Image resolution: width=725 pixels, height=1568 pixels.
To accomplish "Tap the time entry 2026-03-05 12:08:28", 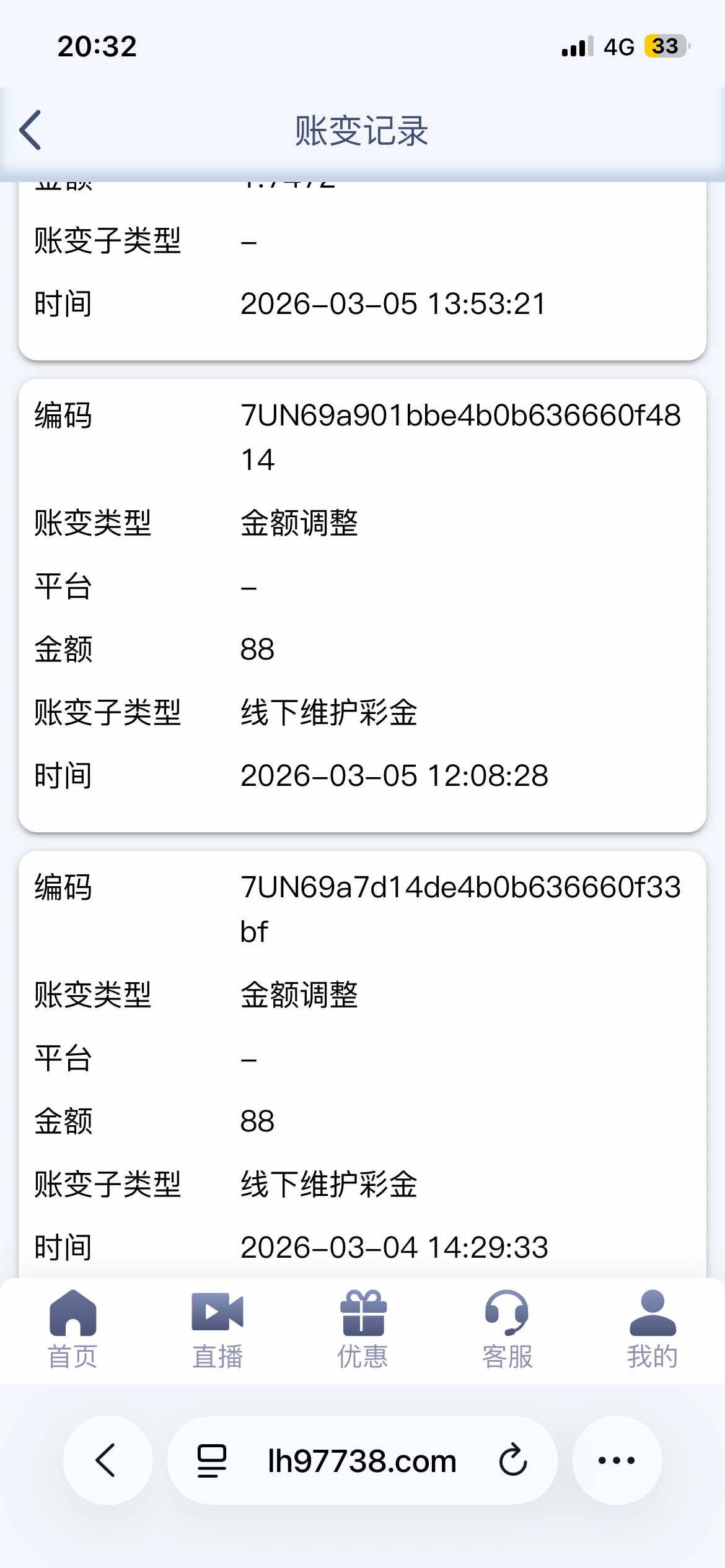I will tap(395, 775).
